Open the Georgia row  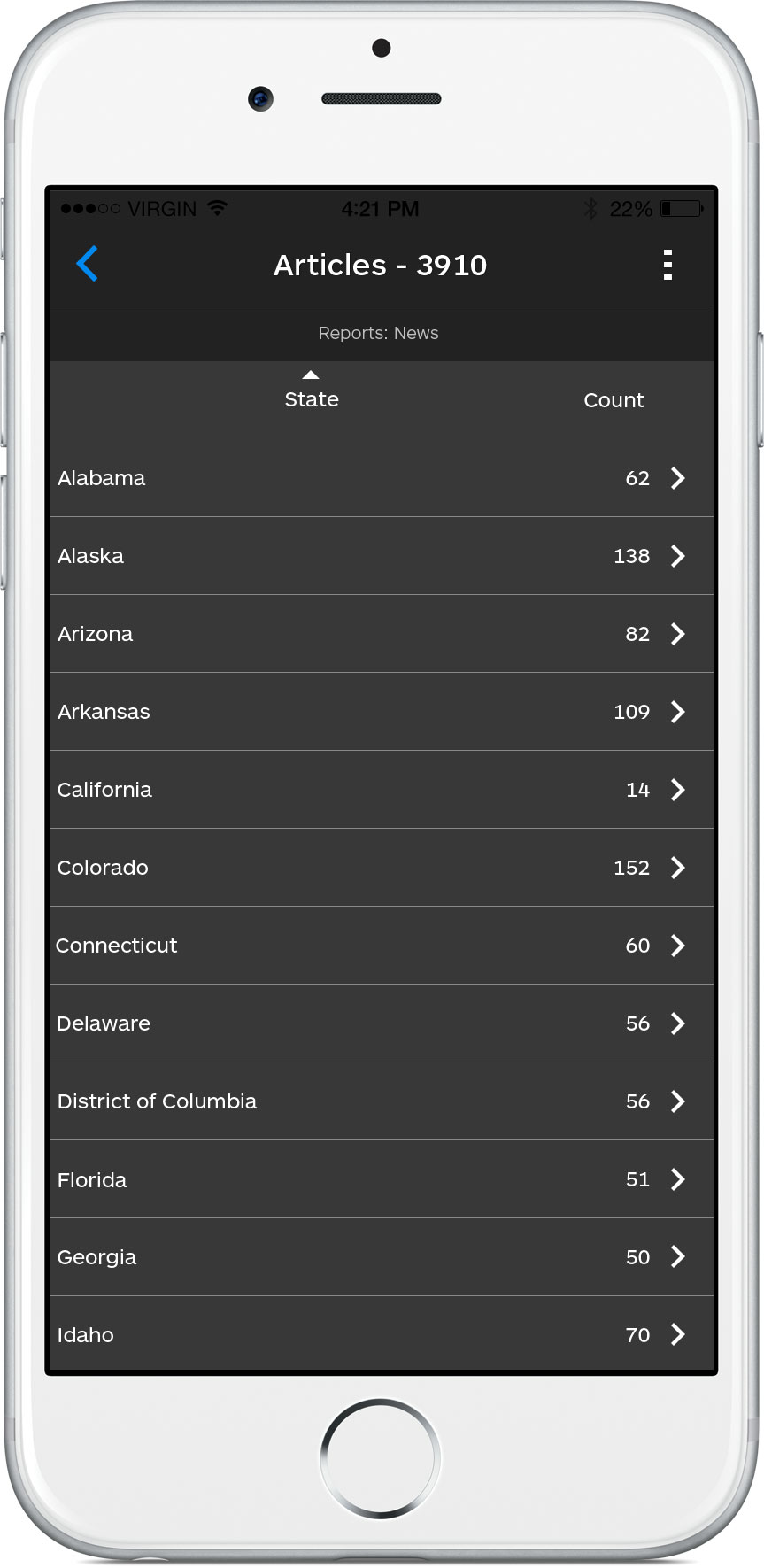pyautogui.click(x=382, y=1257)
